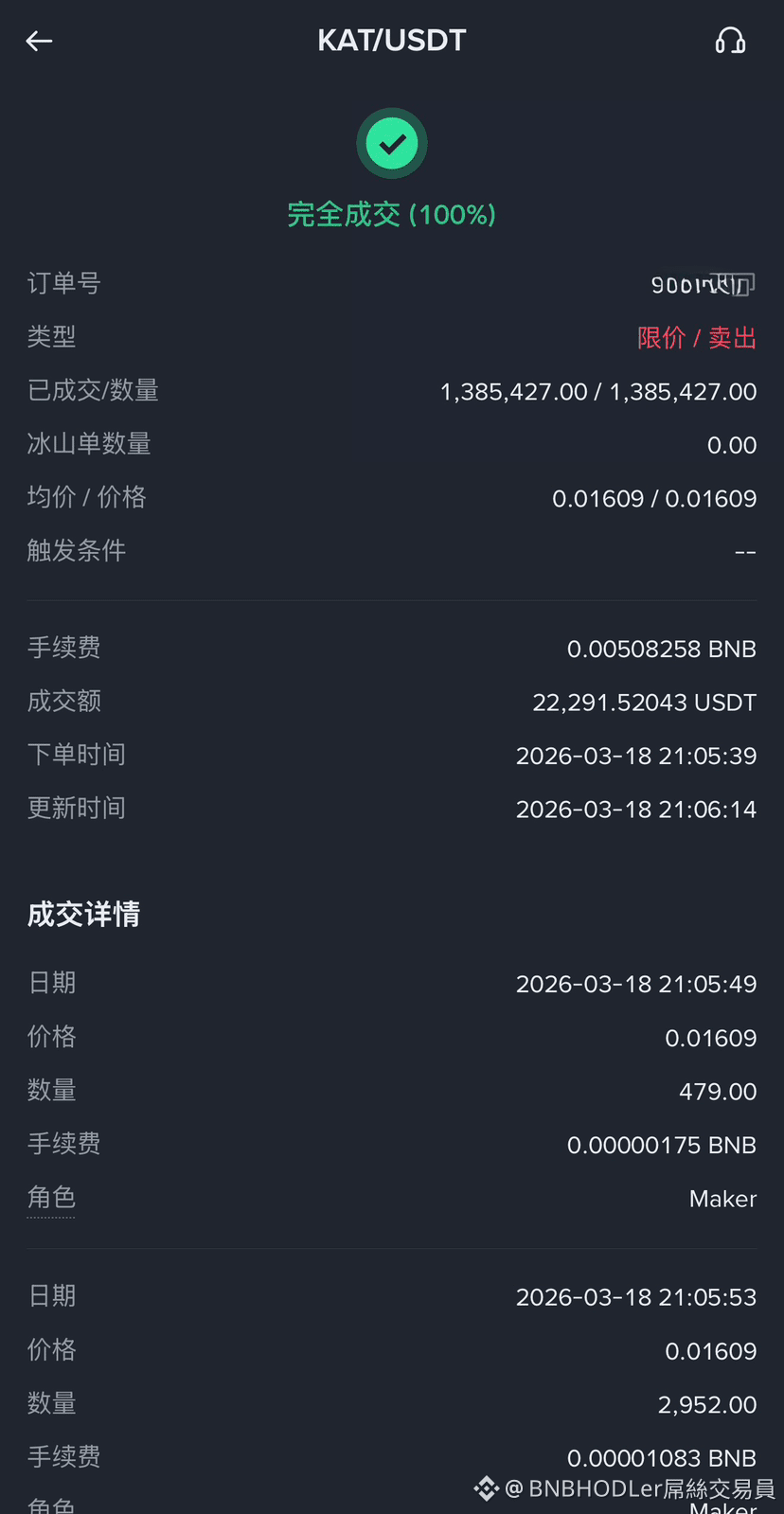The image size is (784, 1514).
Task: Open customer support via headset icon
Action: [730, 41]
